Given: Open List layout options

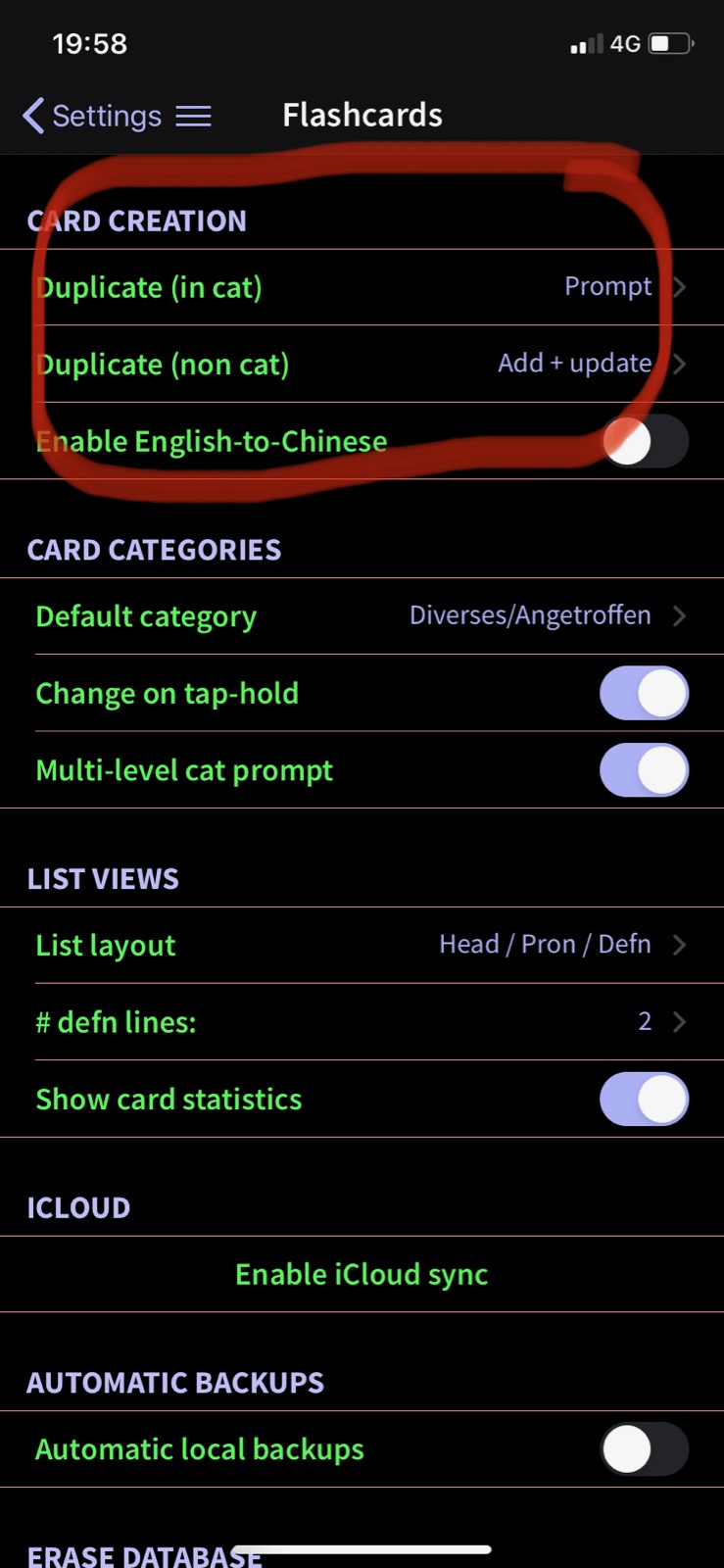Looking at the screenshot, I should (x=362, y=946).
